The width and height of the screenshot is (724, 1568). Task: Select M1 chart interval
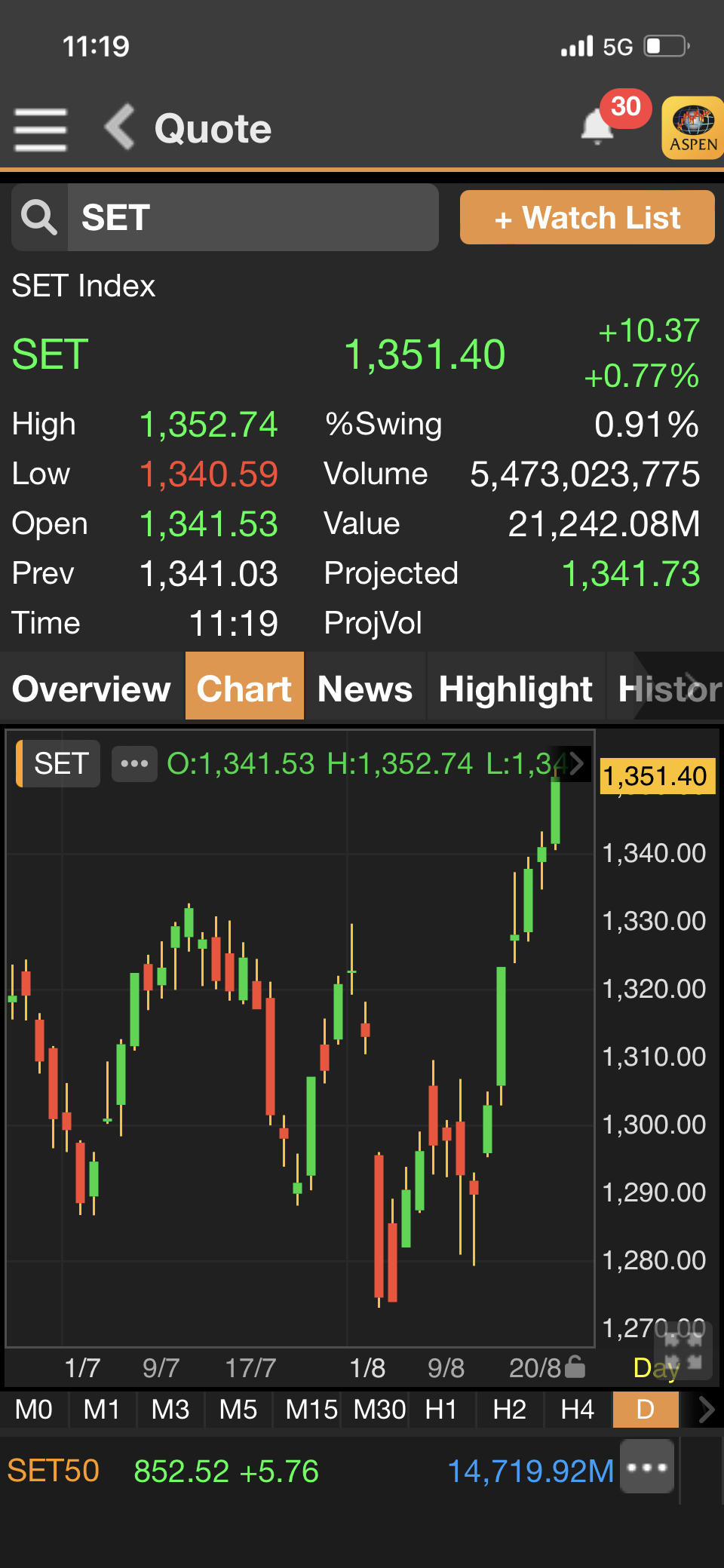(x=102, y=1409)
